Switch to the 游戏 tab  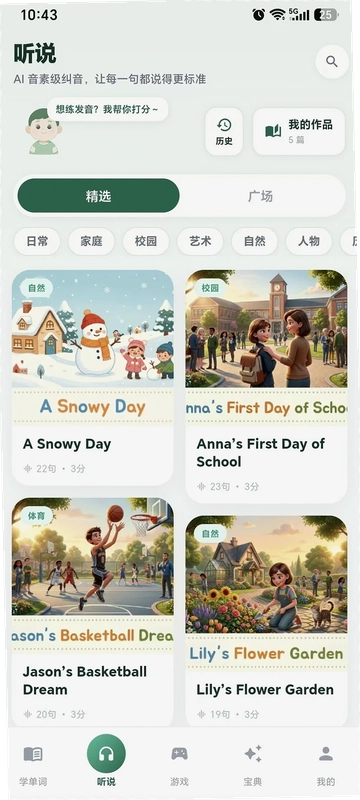179,764
